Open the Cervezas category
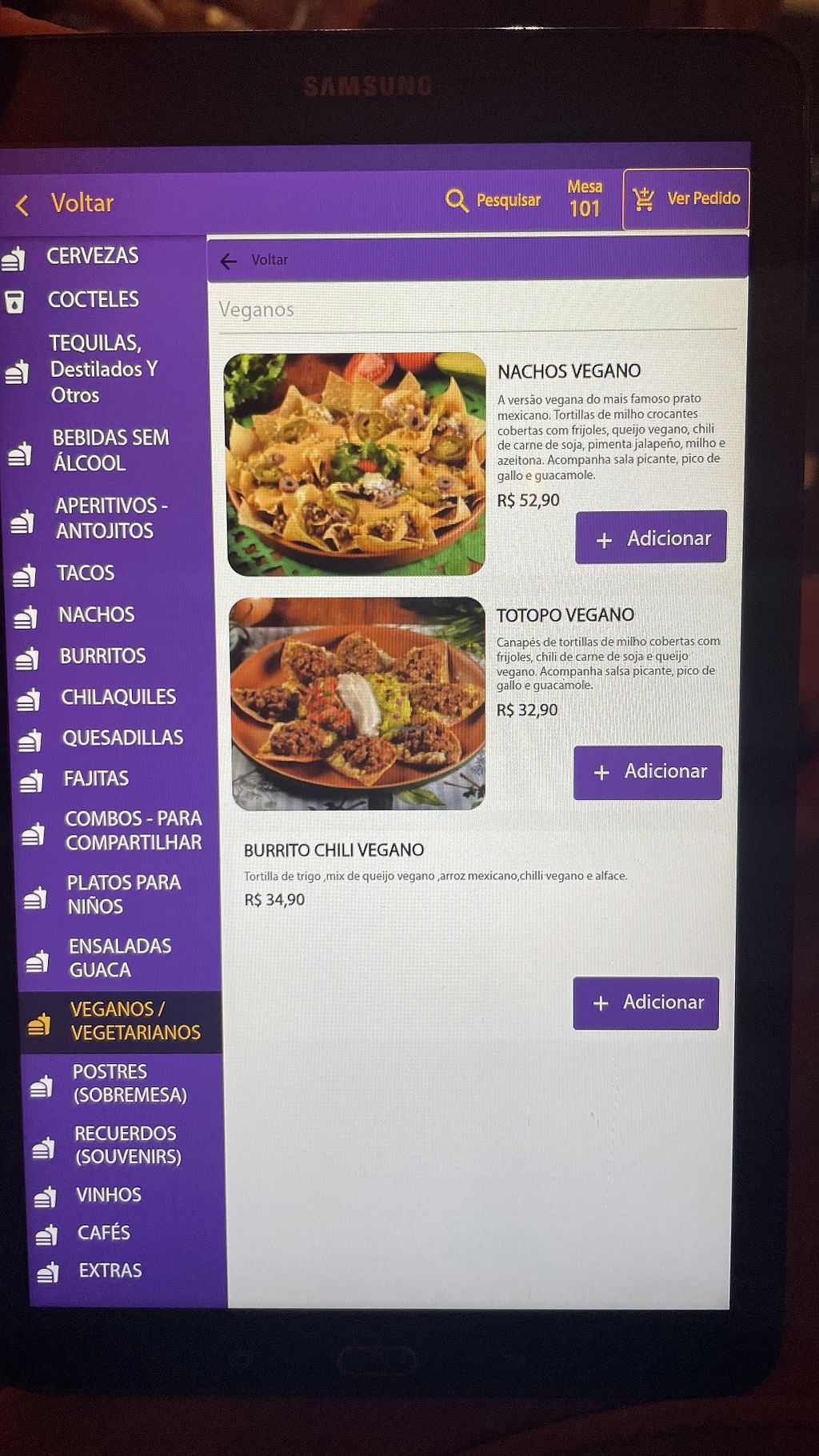Image resolution: width=819 pixels, height=1456 pixels. point(91,256)
